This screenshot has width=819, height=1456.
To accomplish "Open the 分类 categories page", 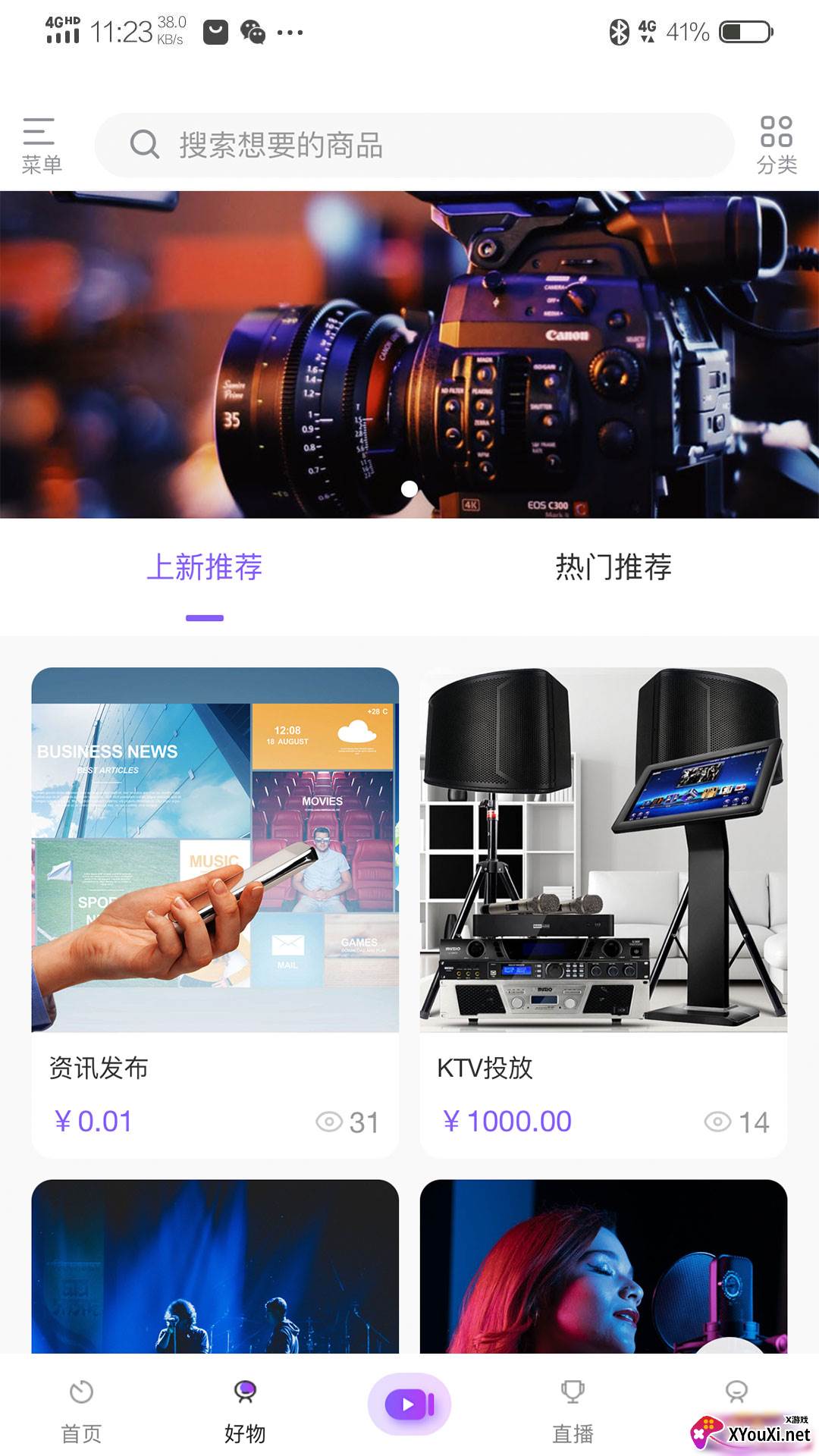I will click(x=777, y=145).
